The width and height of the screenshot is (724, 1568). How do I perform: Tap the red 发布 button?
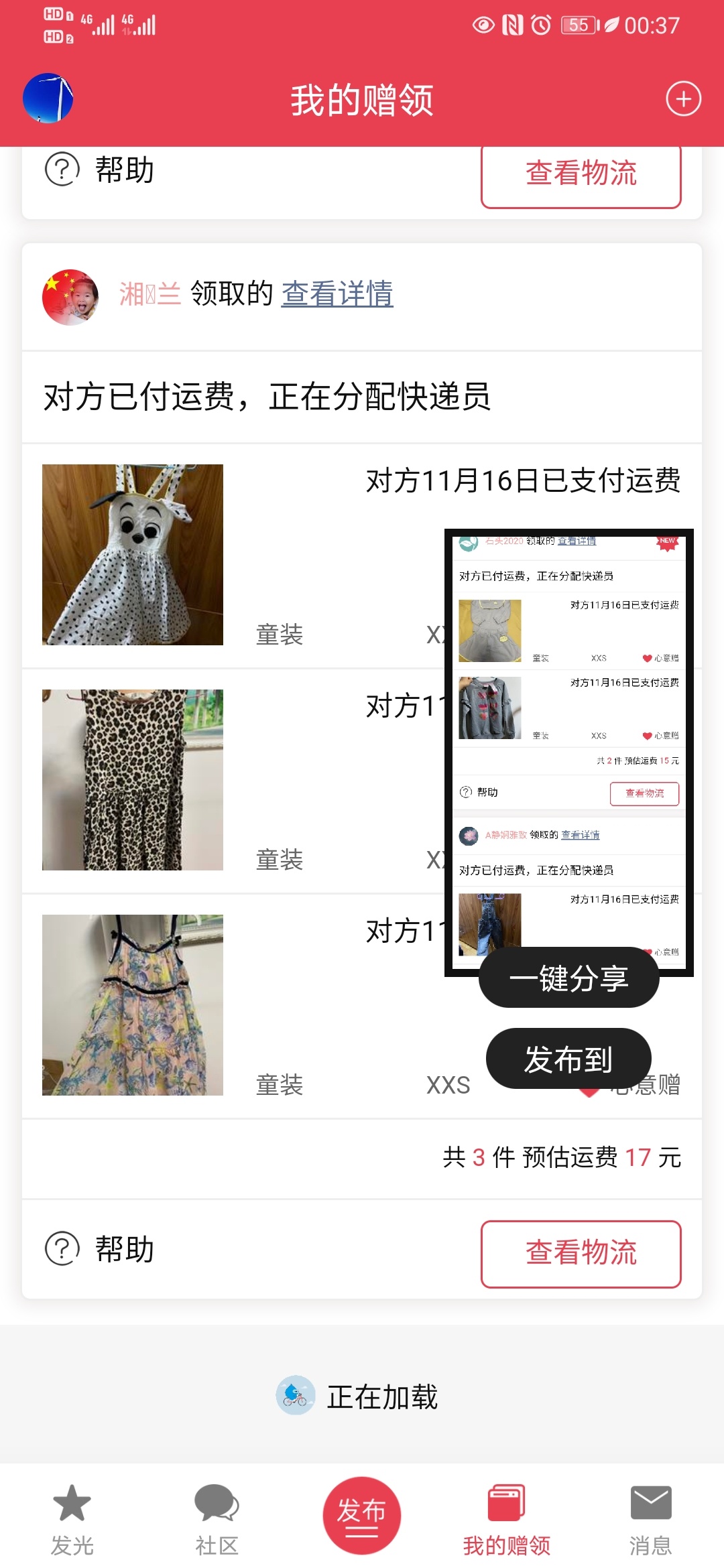[362, 1516]
